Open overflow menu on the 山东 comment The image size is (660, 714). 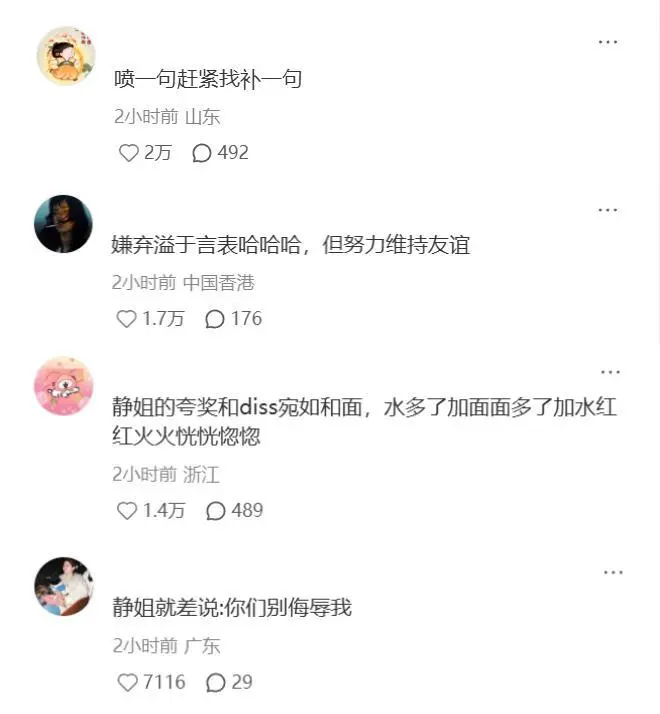coord(608,42)
